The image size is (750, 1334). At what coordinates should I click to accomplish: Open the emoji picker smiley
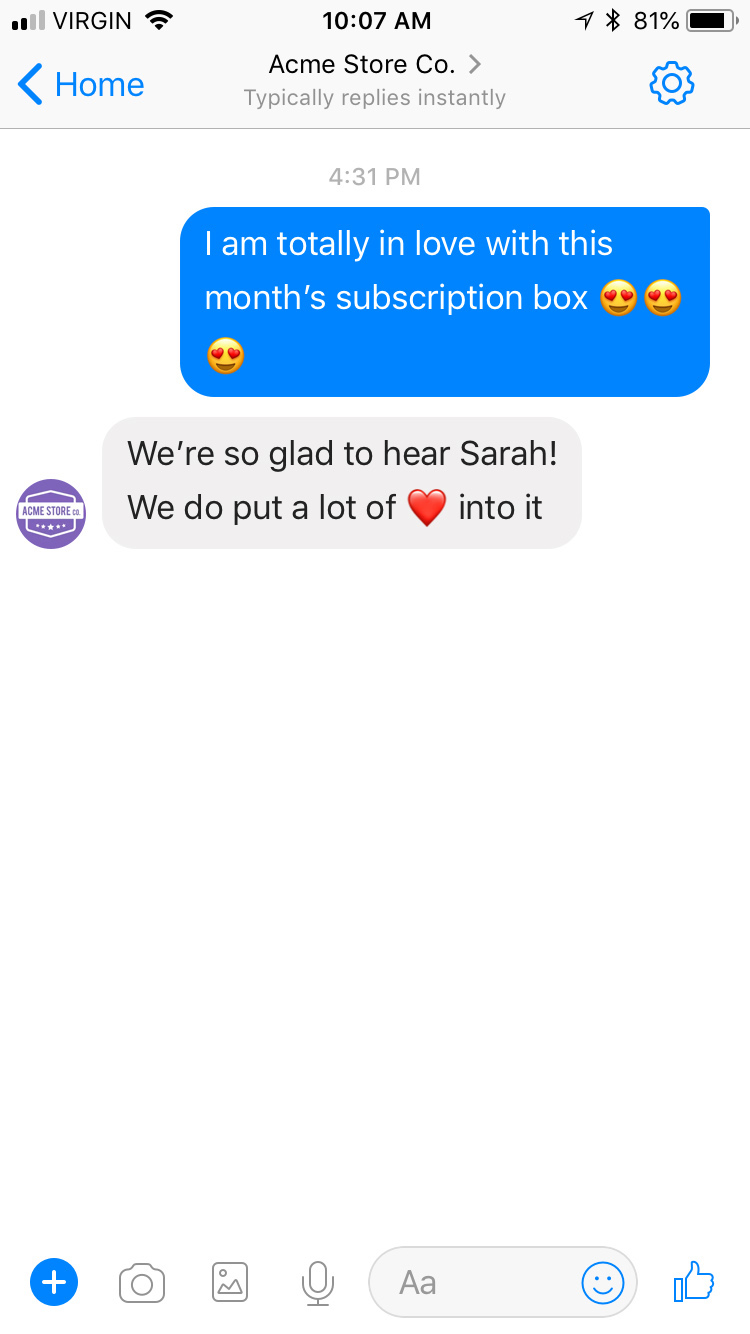(602, 1282)
